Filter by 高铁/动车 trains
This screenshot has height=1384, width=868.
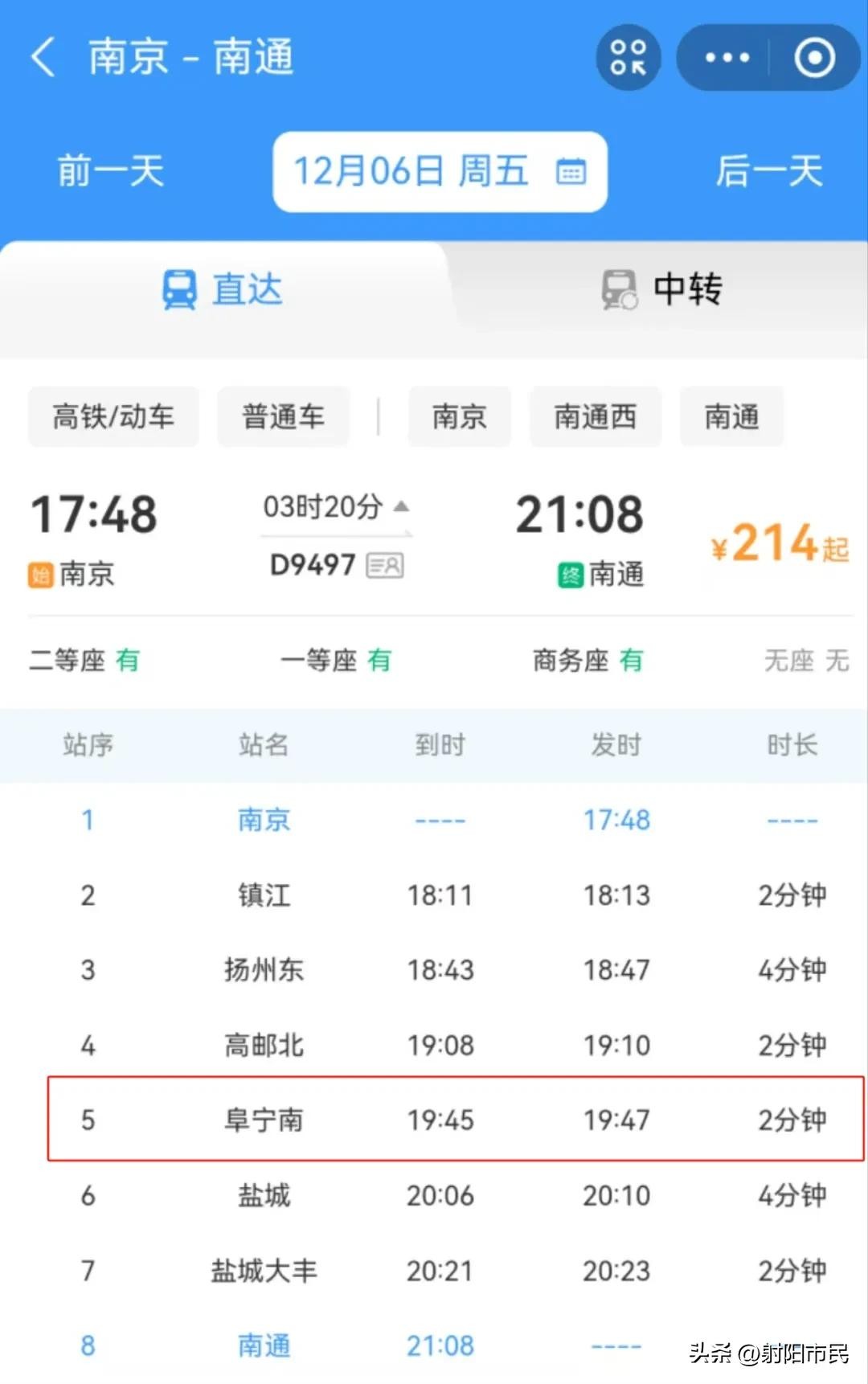[x=113, y=416]
